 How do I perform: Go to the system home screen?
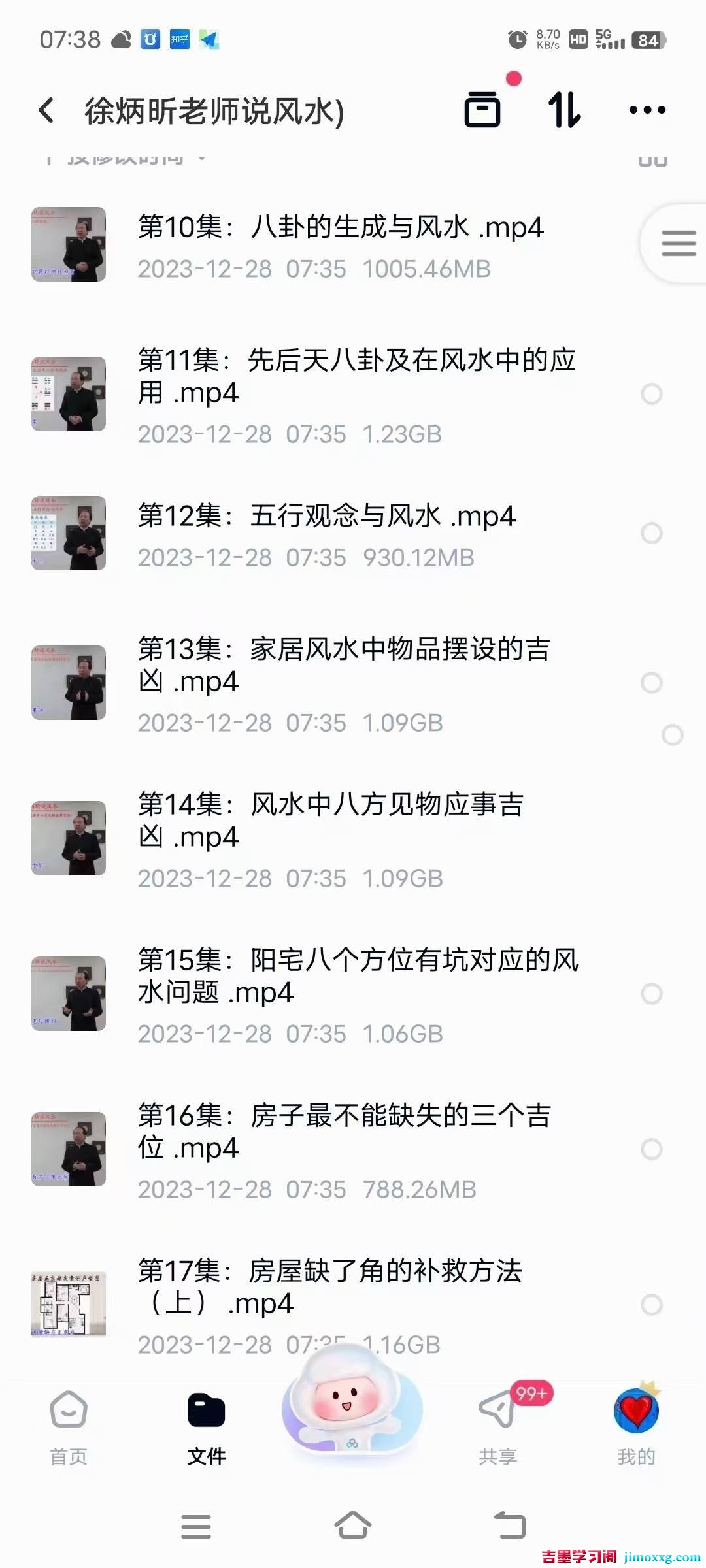(353, 1526)
